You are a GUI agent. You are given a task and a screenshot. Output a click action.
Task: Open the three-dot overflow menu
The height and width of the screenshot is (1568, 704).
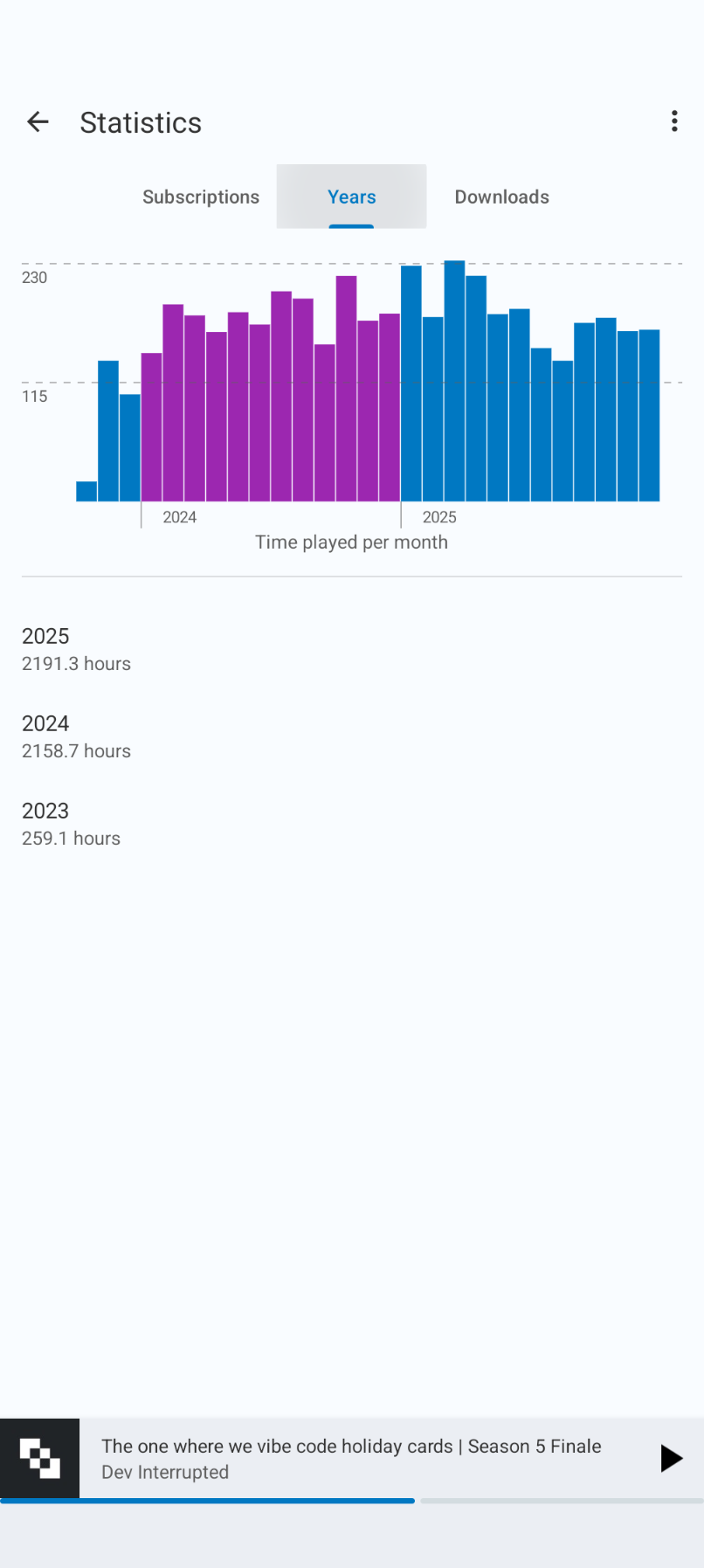(674, 121)
